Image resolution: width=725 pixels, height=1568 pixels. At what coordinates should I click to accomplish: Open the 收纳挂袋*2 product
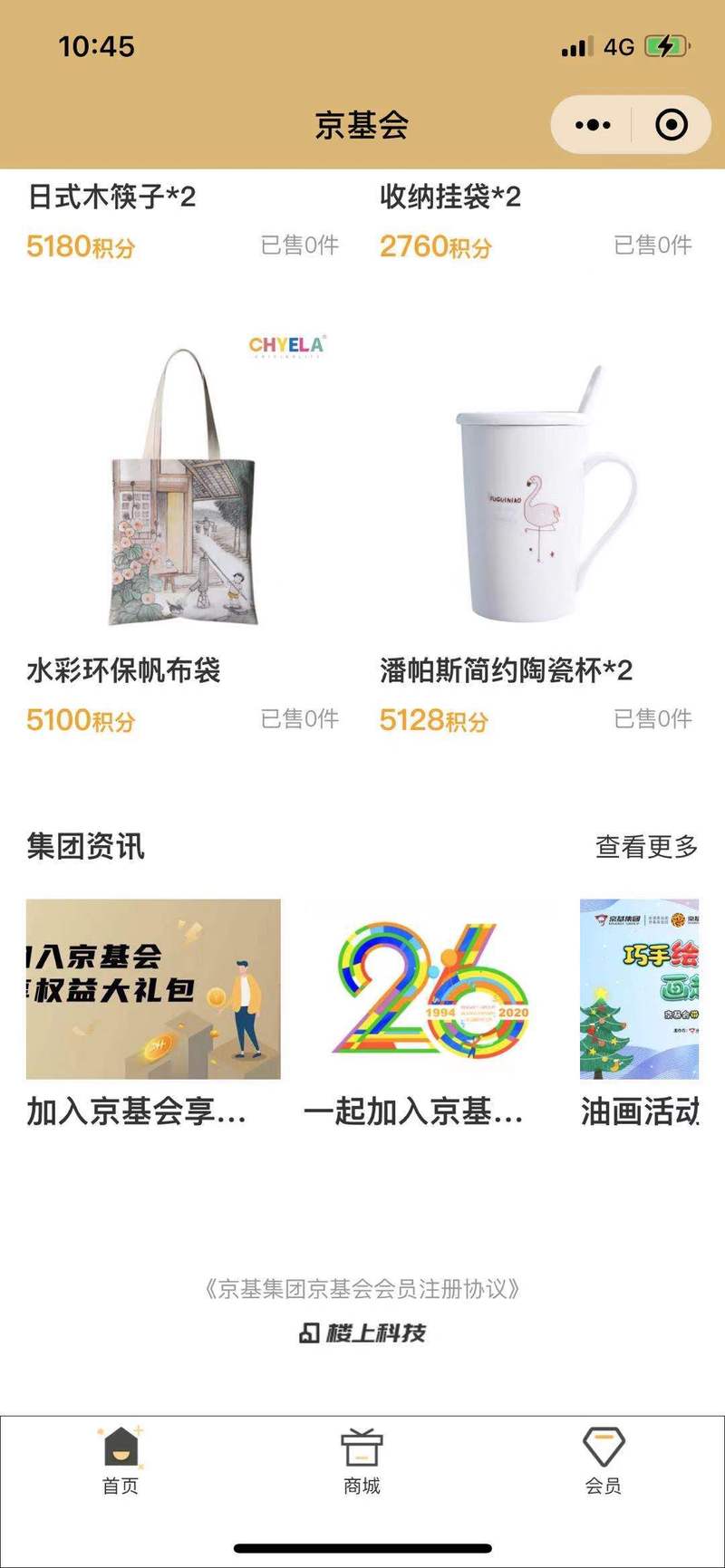450,197
